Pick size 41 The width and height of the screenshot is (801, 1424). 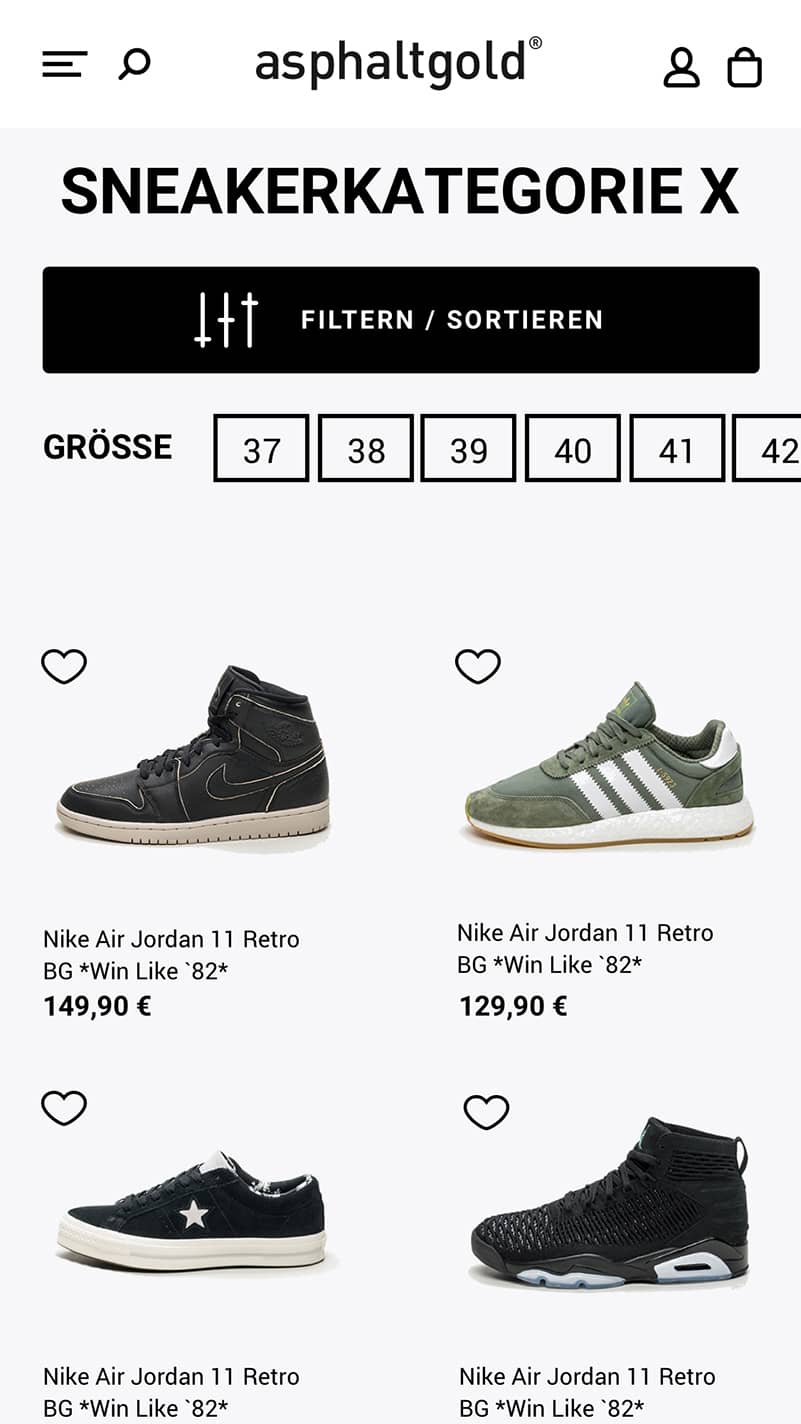(x=676, y=449)
